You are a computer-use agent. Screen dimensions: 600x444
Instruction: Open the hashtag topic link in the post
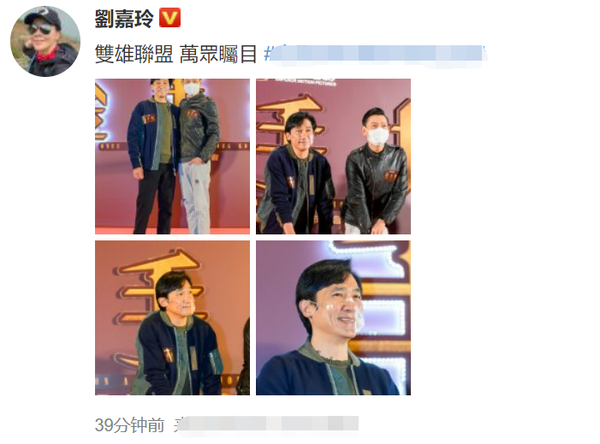pos(375,53)
